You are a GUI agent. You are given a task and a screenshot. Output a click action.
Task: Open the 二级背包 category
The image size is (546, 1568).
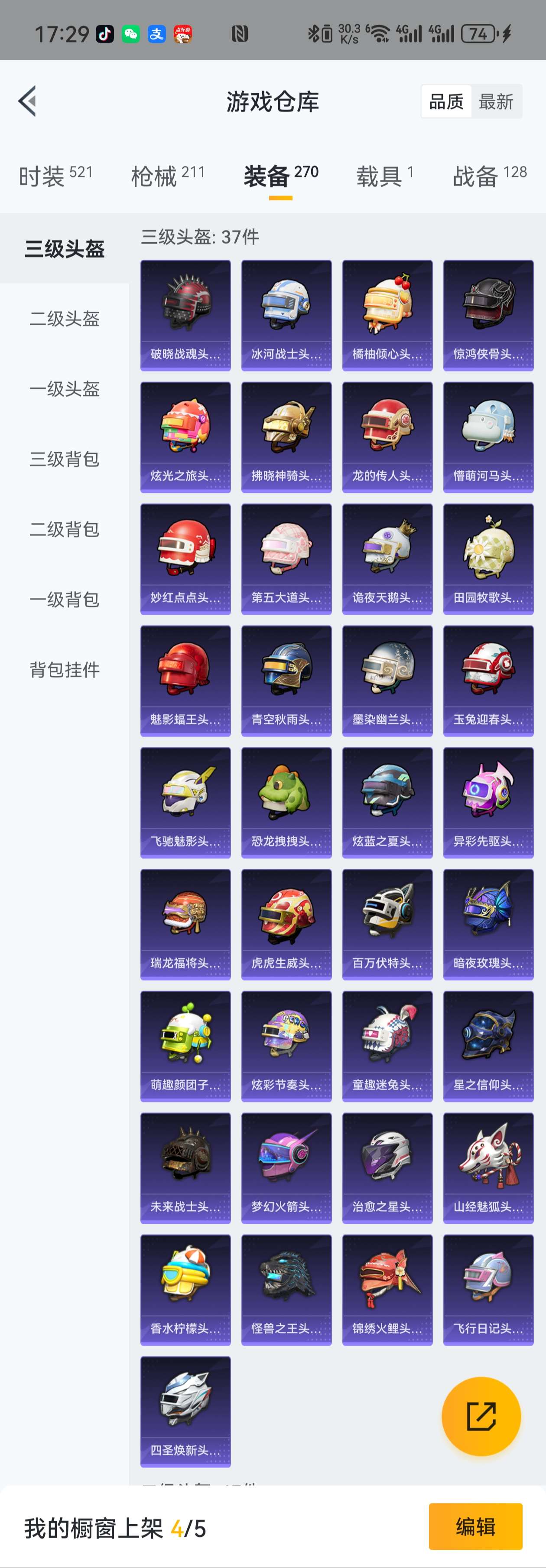(65, 530)
